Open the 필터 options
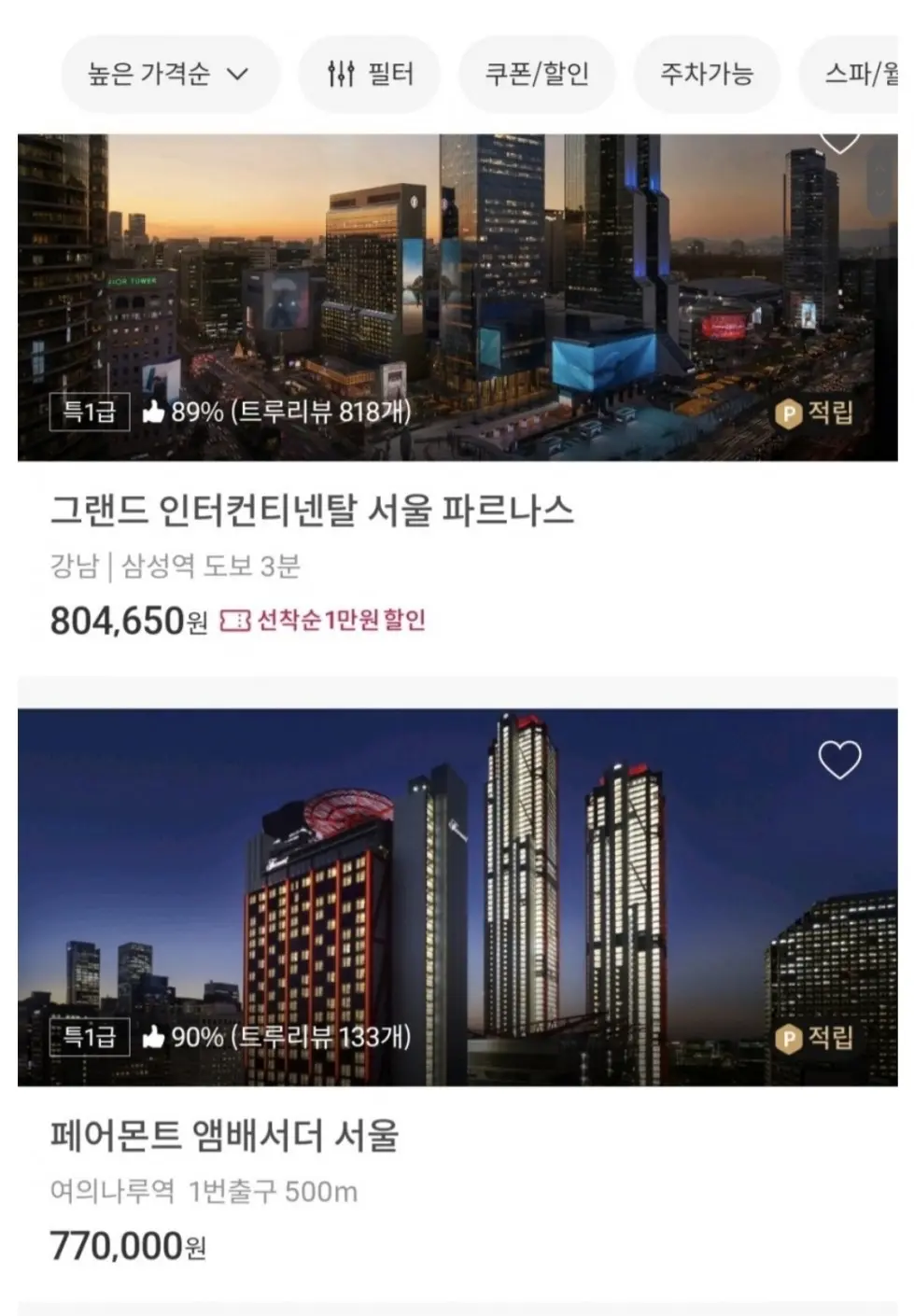The image size is (914, 1316). [370, 74]
